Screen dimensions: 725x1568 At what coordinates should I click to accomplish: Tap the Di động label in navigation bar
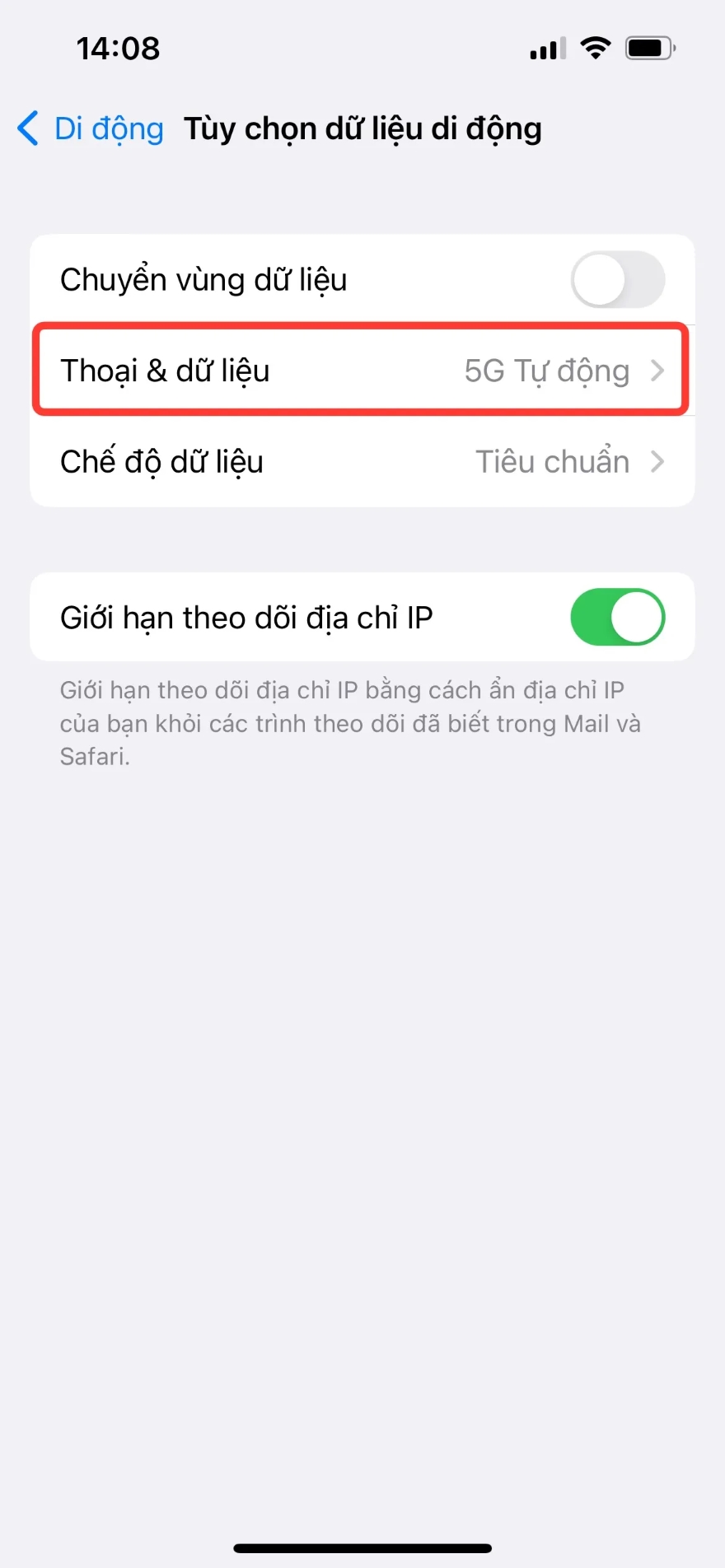point(109,128)
